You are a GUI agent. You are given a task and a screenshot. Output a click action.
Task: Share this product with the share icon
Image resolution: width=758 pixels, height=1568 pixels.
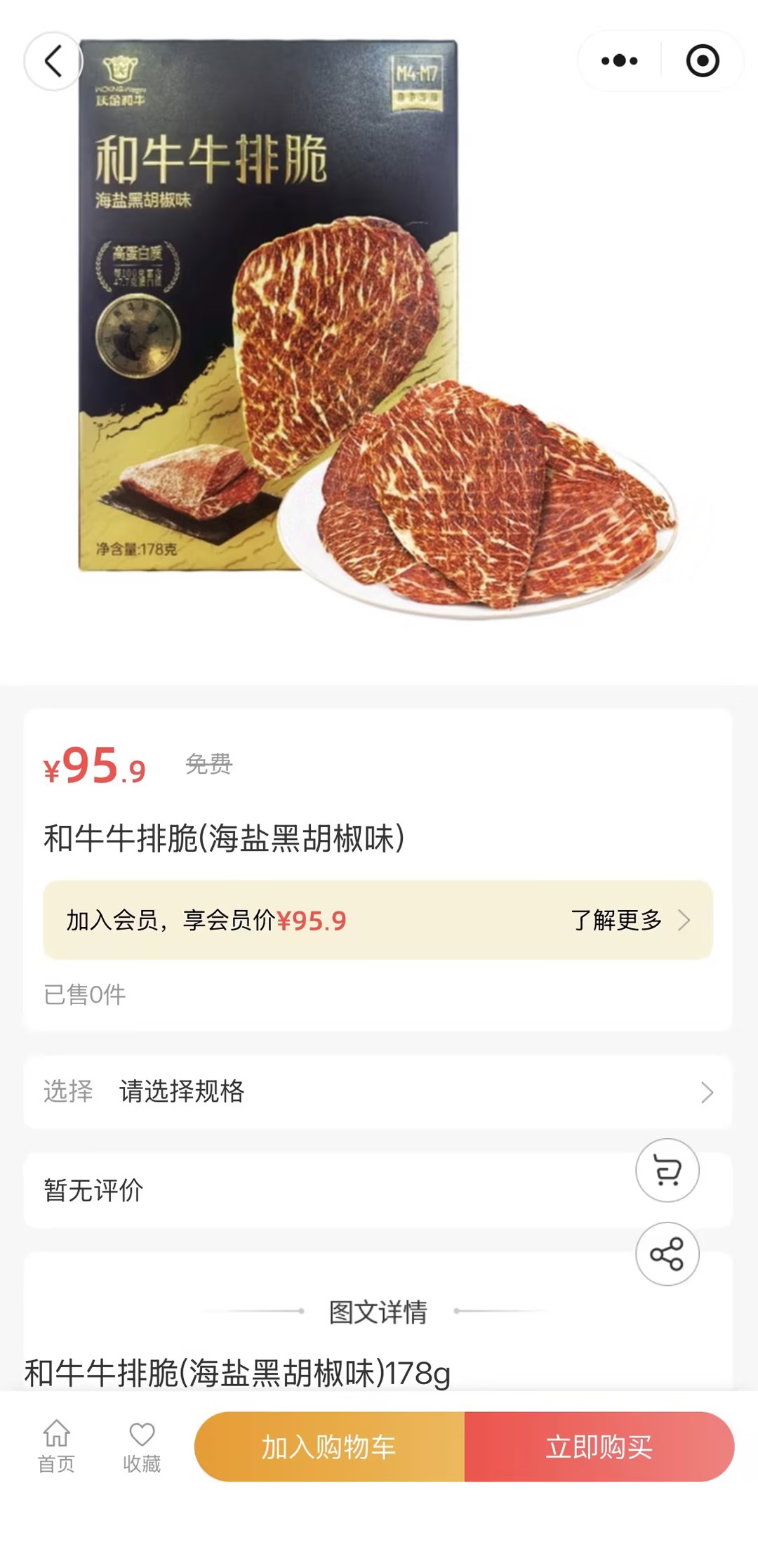point(667,1254)
